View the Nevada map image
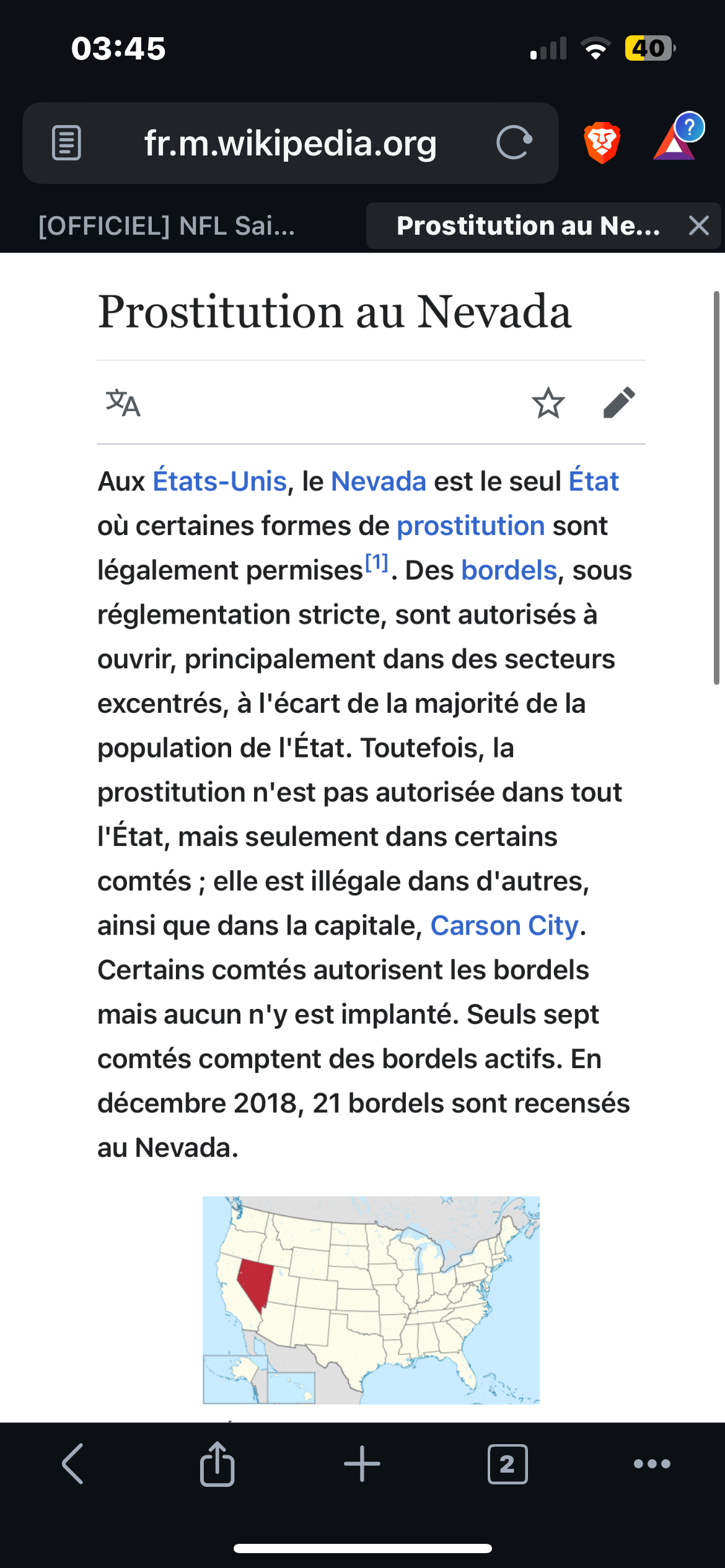Image resolution: width=725 pixels, height=1568 pixels. point(371,1300)
